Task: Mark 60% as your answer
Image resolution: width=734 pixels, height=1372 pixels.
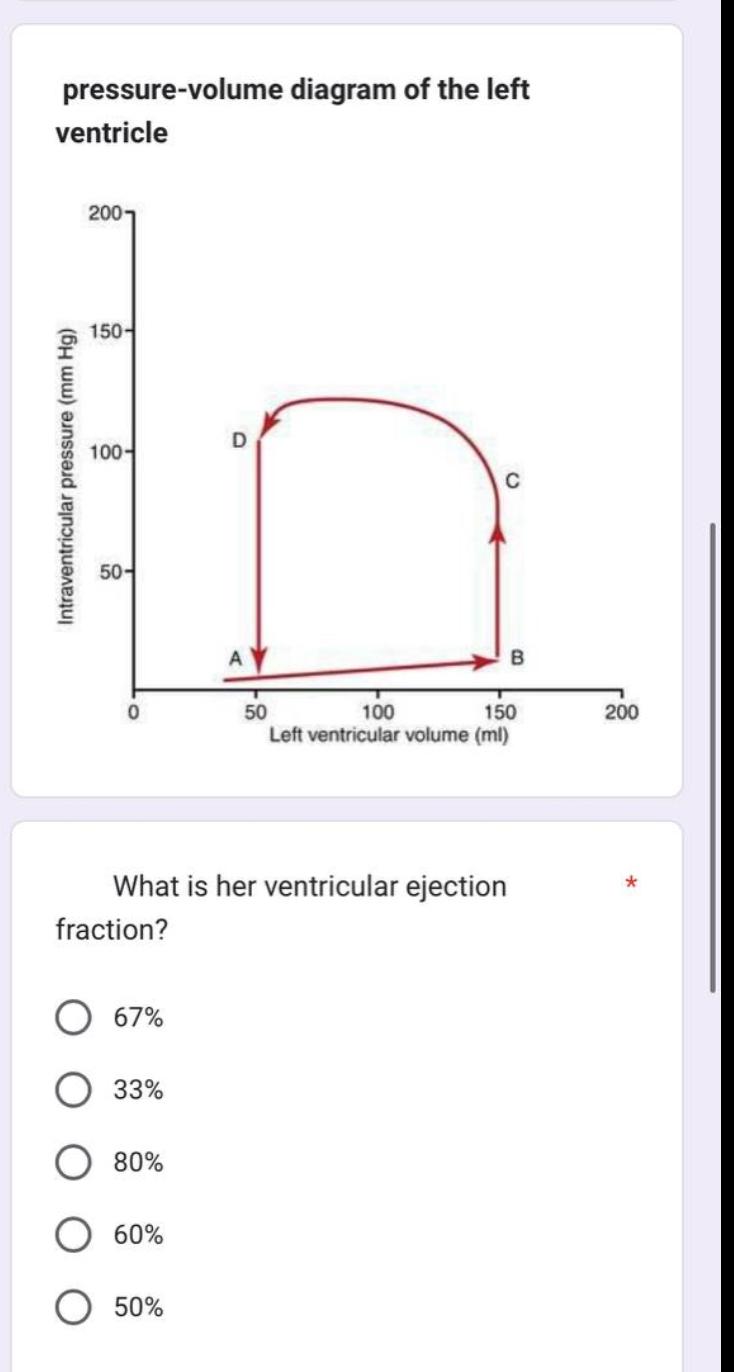Action: click(x=73, y=1235)
